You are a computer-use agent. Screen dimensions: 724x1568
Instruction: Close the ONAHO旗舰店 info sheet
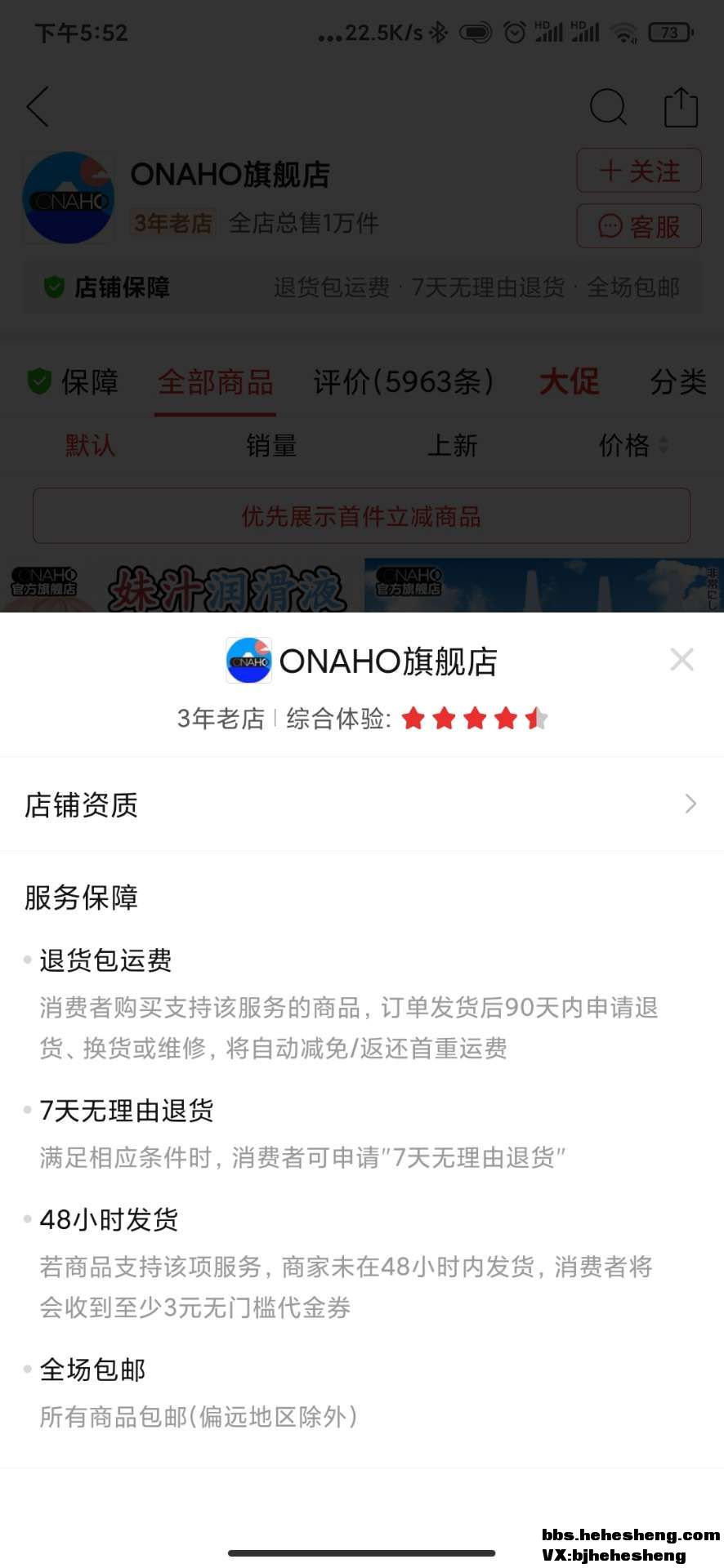[x=682, y=659]
